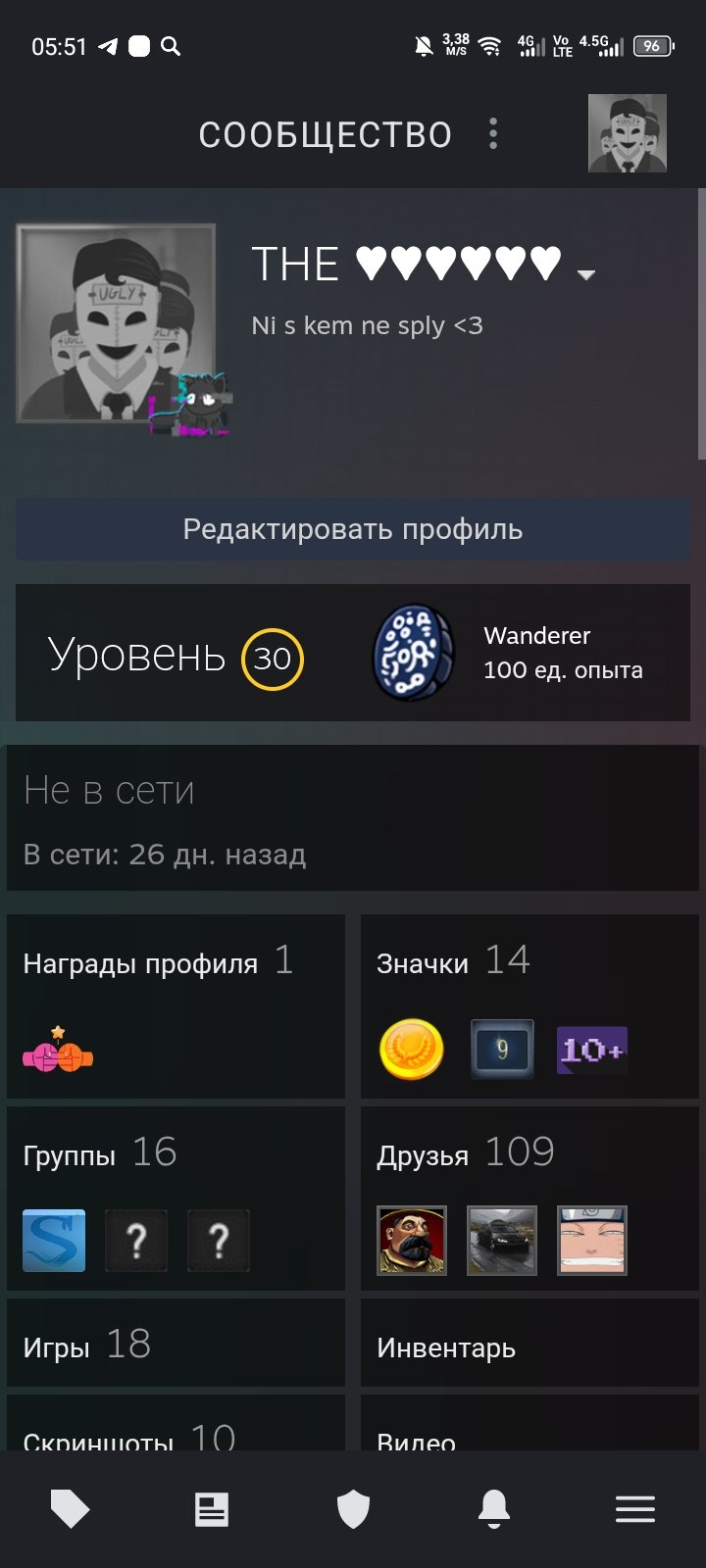Open the blue S group icon
The image size is (706, 1568).
[x=54, y=1240]
